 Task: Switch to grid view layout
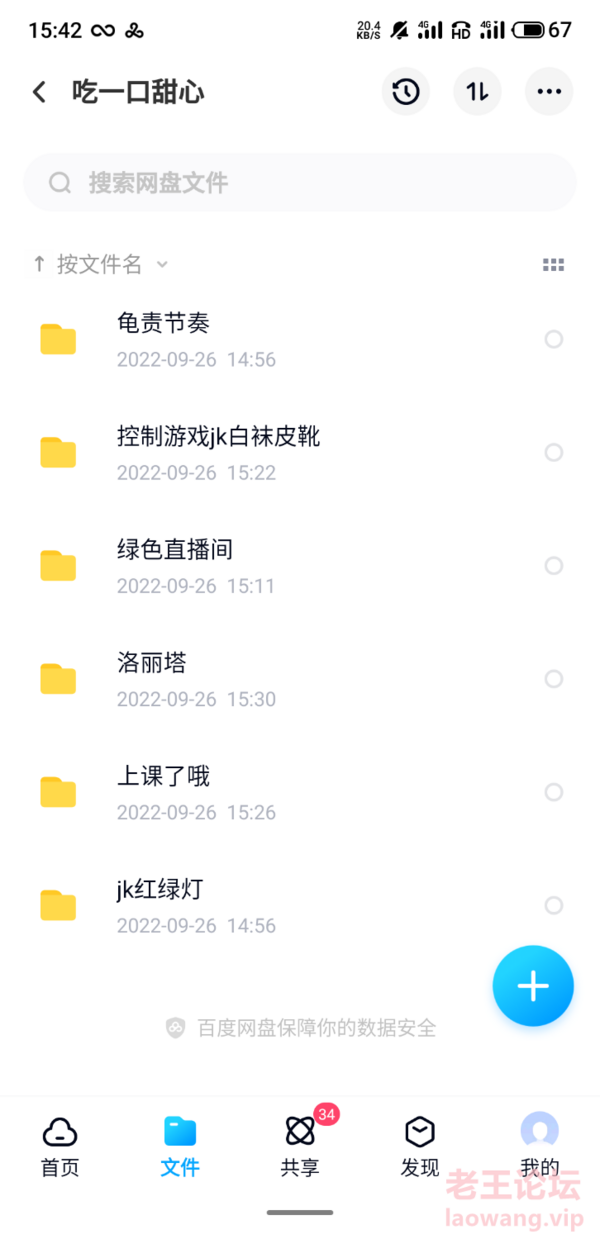(553, 265)
